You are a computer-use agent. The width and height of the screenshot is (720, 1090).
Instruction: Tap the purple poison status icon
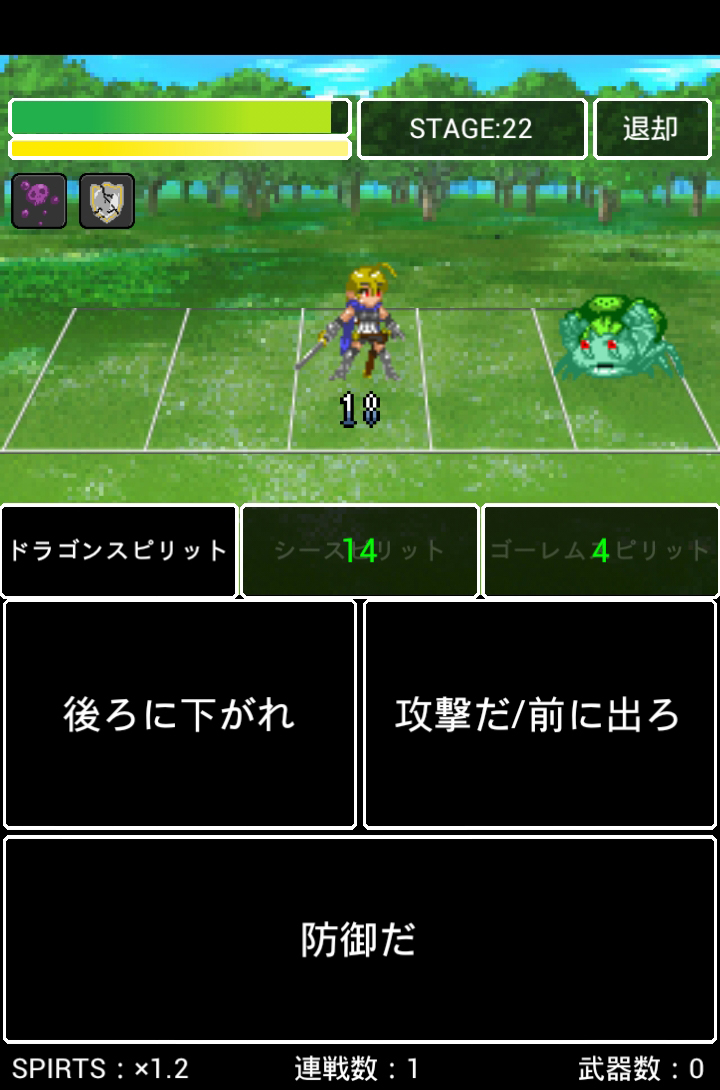(39, 201)
